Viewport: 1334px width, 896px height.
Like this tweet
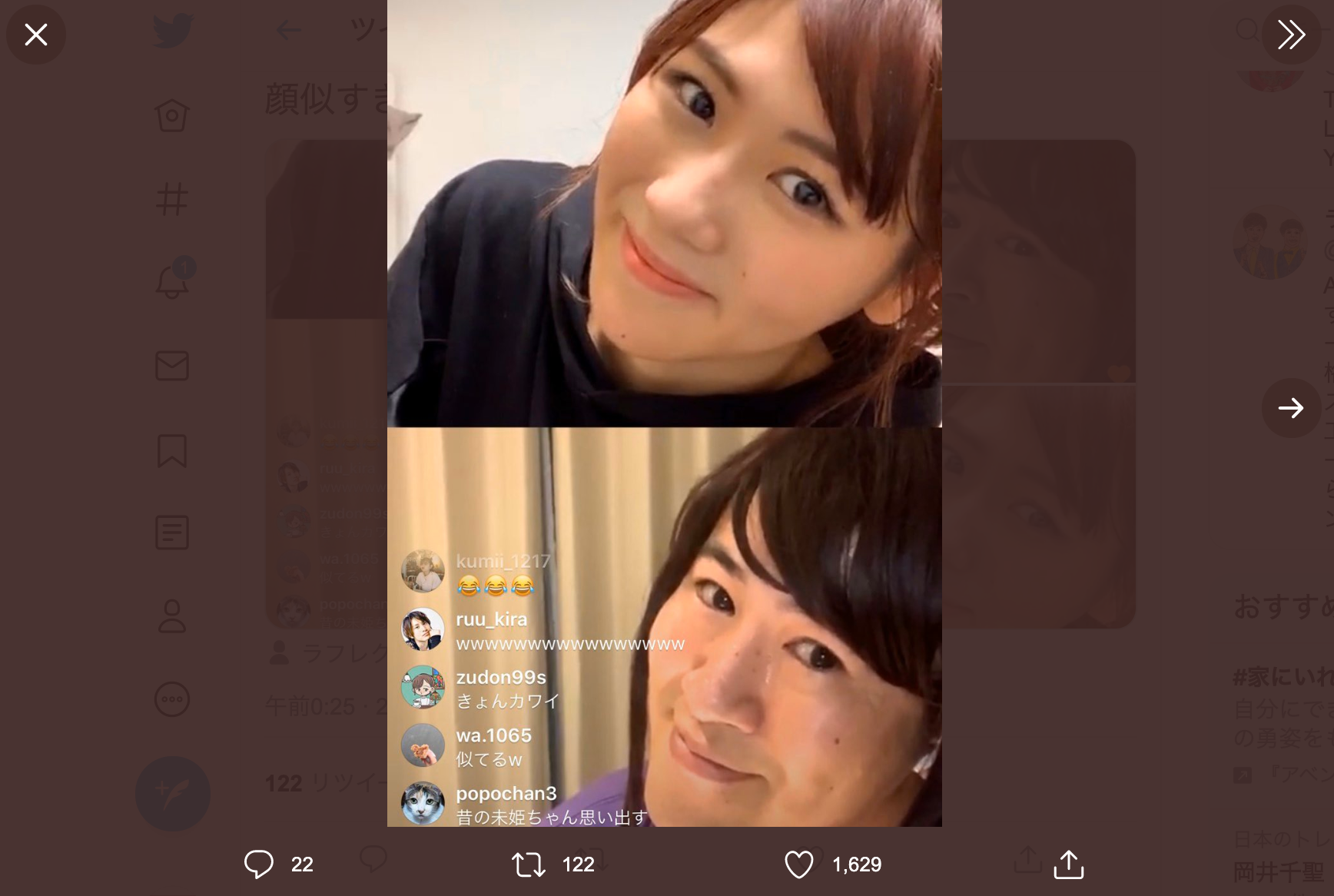799,864
